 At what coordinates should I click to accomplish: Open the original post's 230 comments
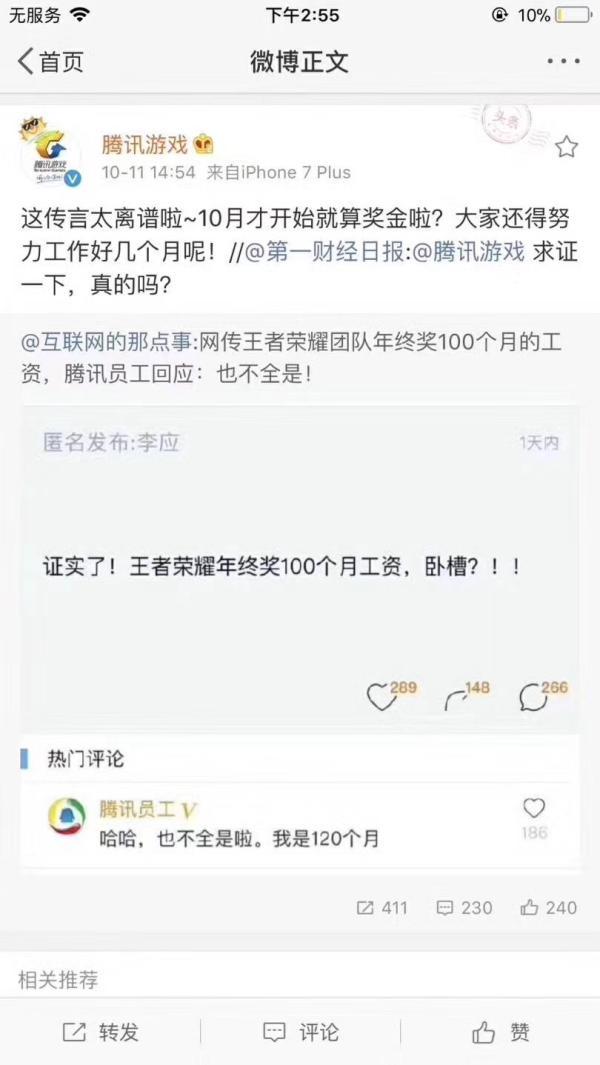point(465,907)
